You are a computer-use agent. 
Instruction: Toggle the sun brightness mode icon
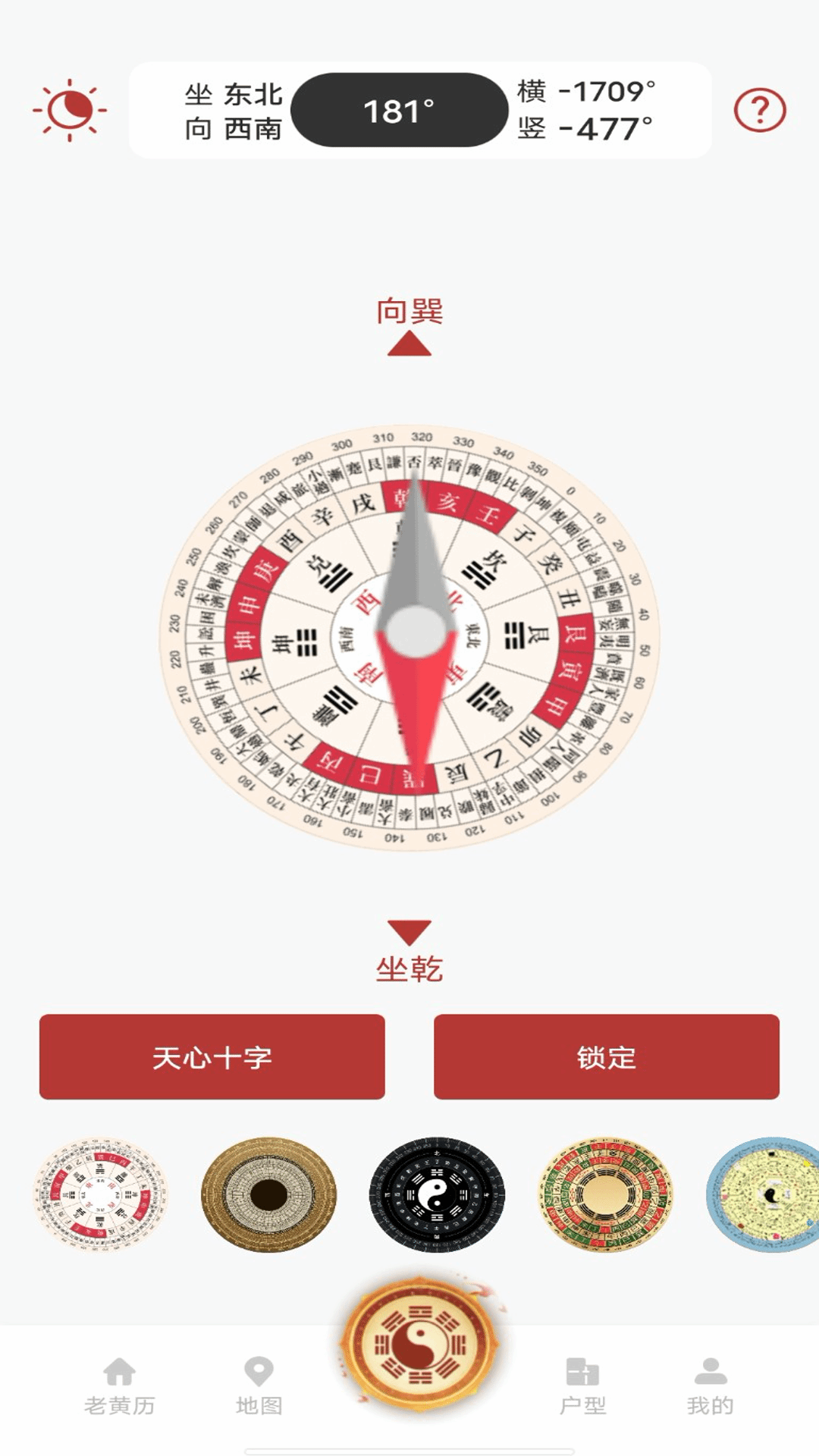tap(70, 111)
